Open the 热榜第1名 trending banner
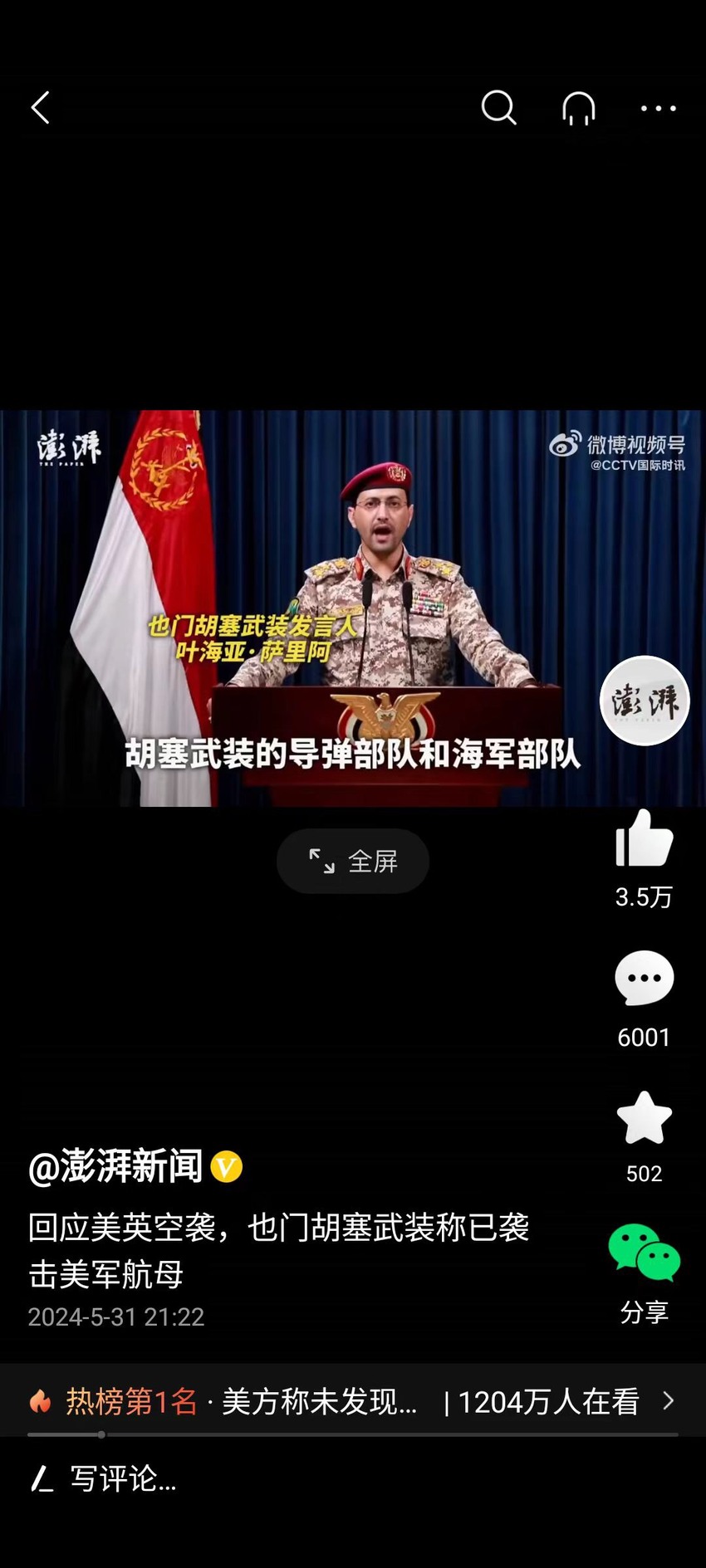 tap(353, 1401)
